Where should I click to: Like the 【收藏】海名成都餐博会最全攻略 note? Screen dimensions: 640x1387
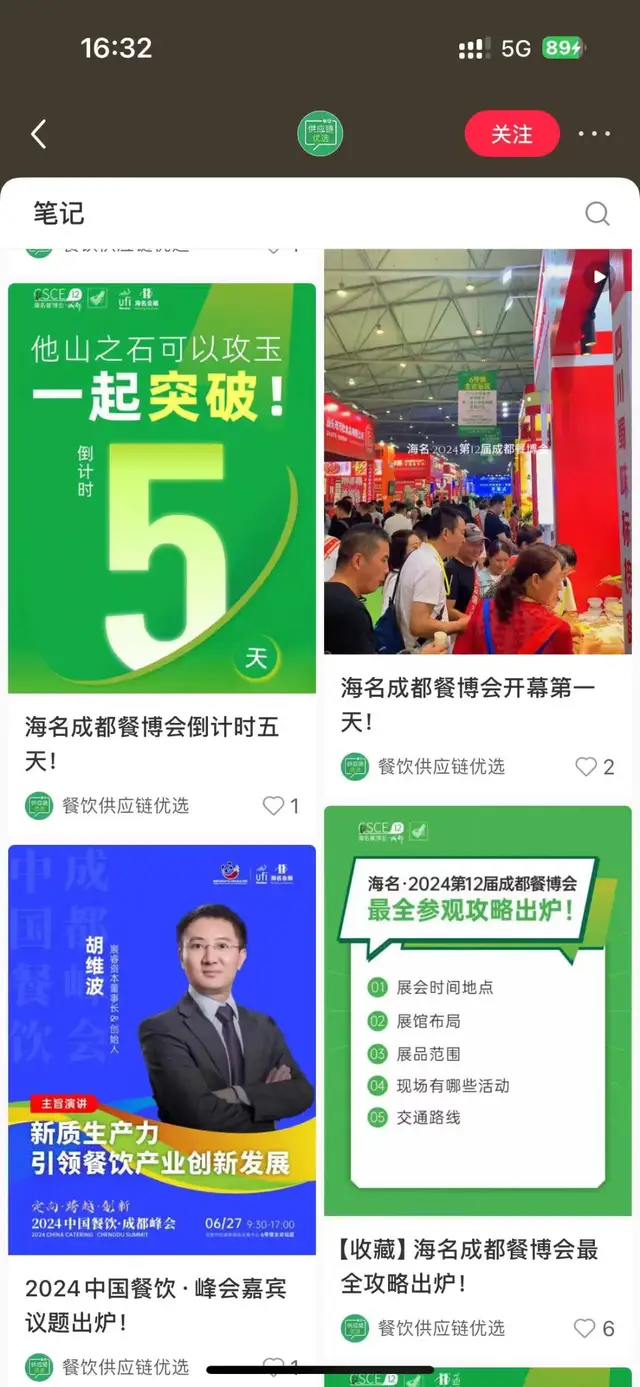point(586,1328)
